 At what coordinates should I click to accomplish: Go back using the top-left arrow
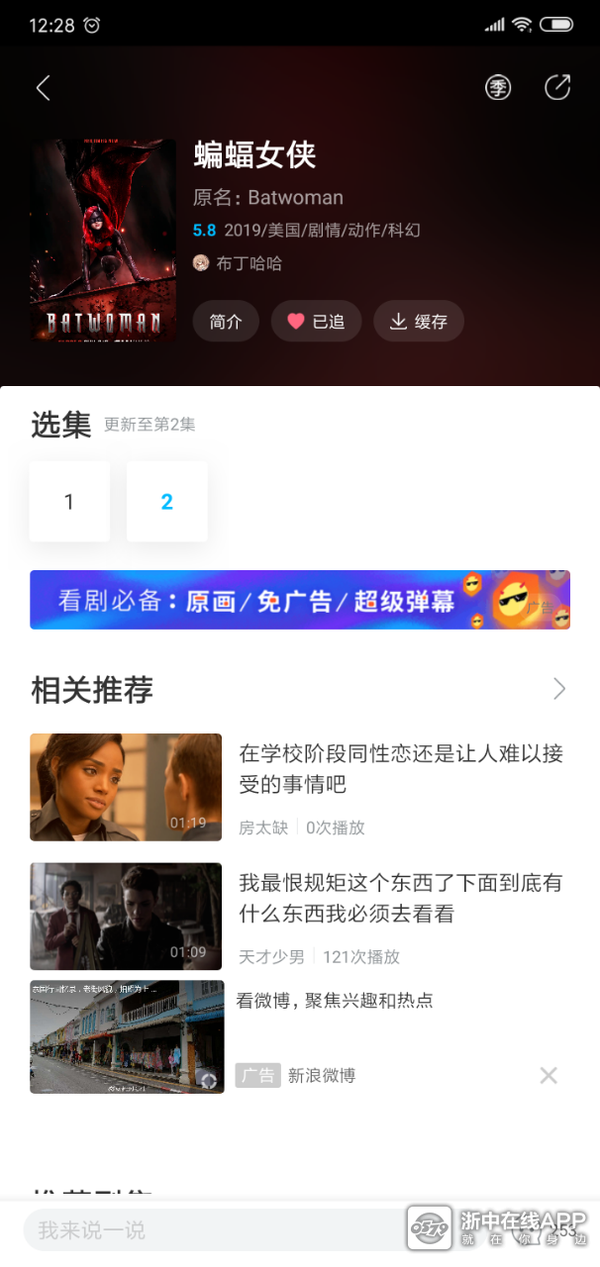(43, 88)
